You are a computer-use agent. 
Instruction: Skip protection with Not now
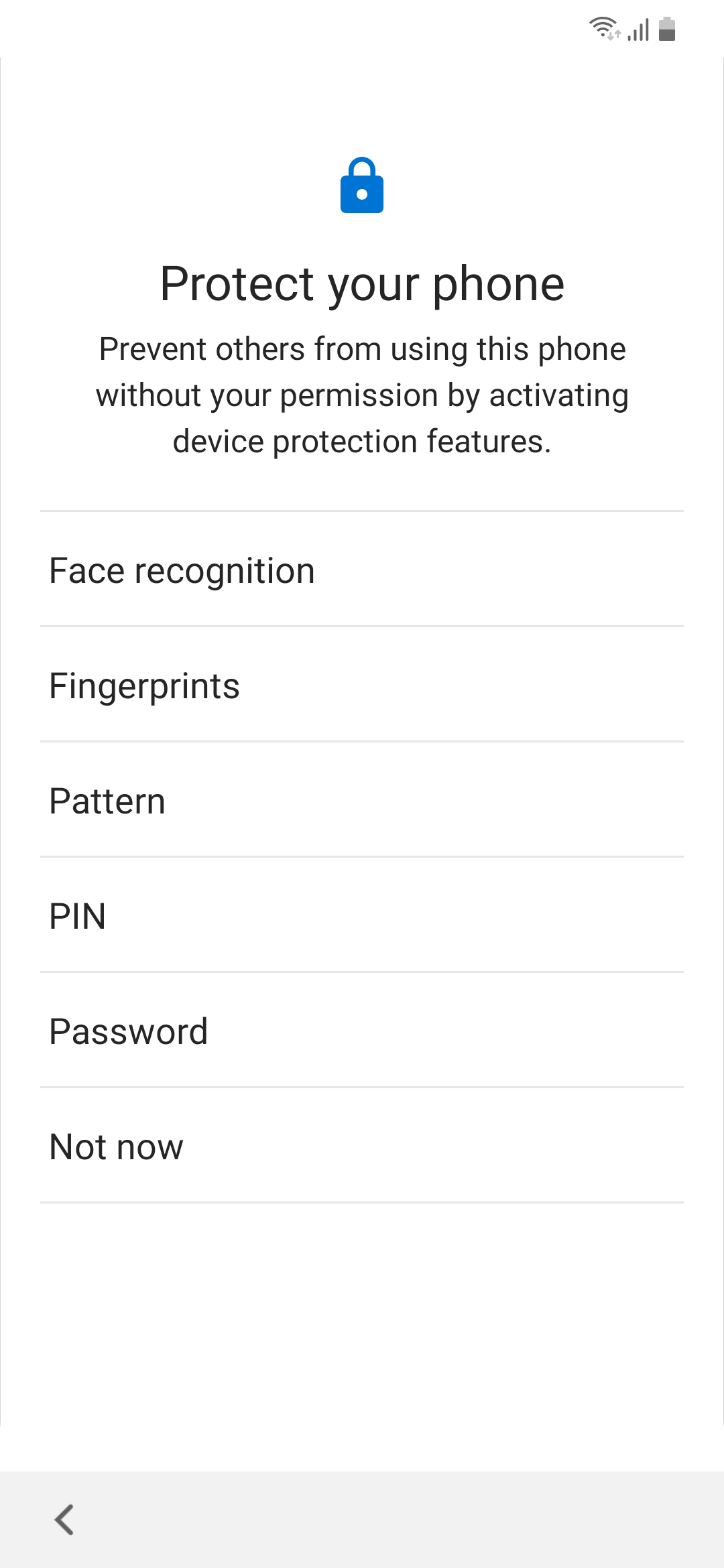tap(362, 1146)
